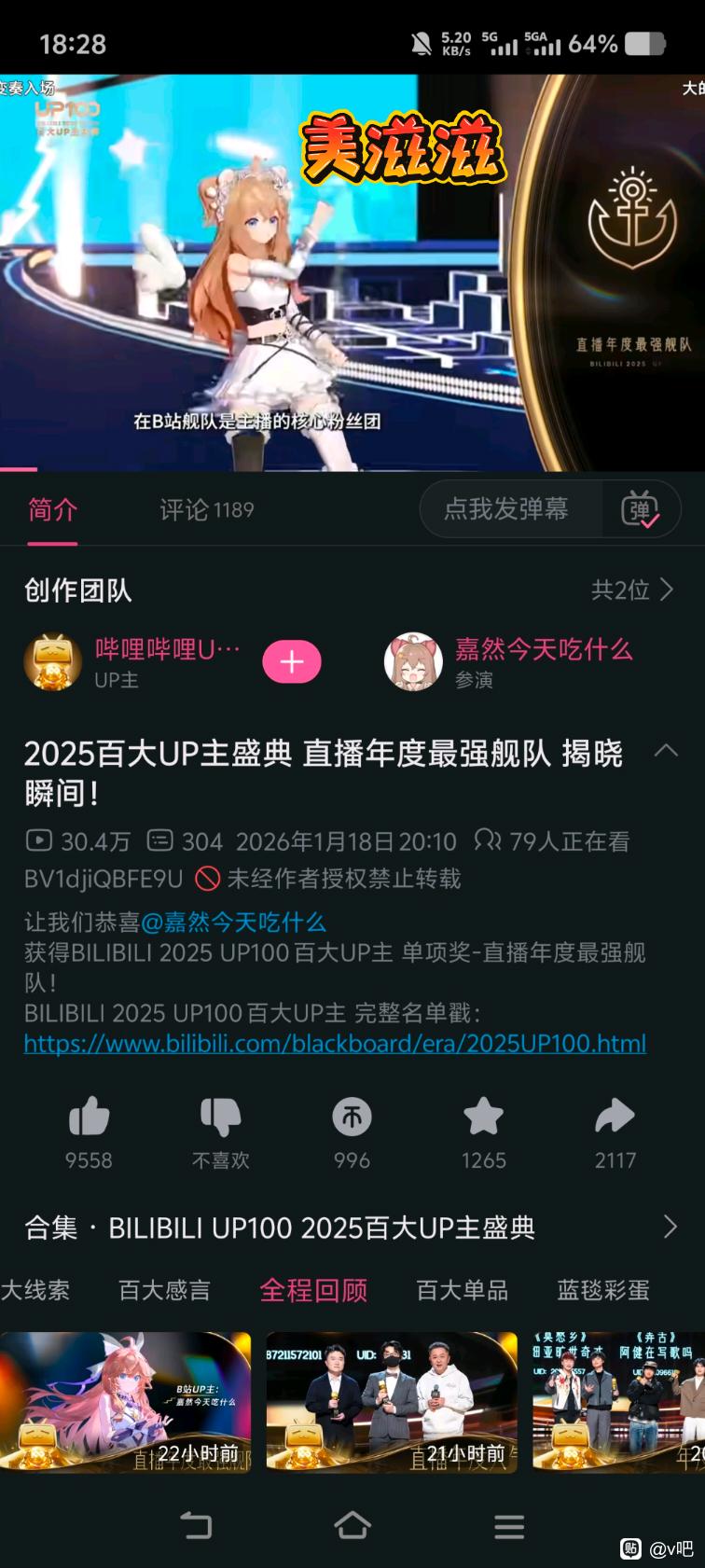The width and height of the screenshot is (705, 1568).
Task: Follow the 哔哩哔哩 UP主 with the plus button
Action: point(292,661)
